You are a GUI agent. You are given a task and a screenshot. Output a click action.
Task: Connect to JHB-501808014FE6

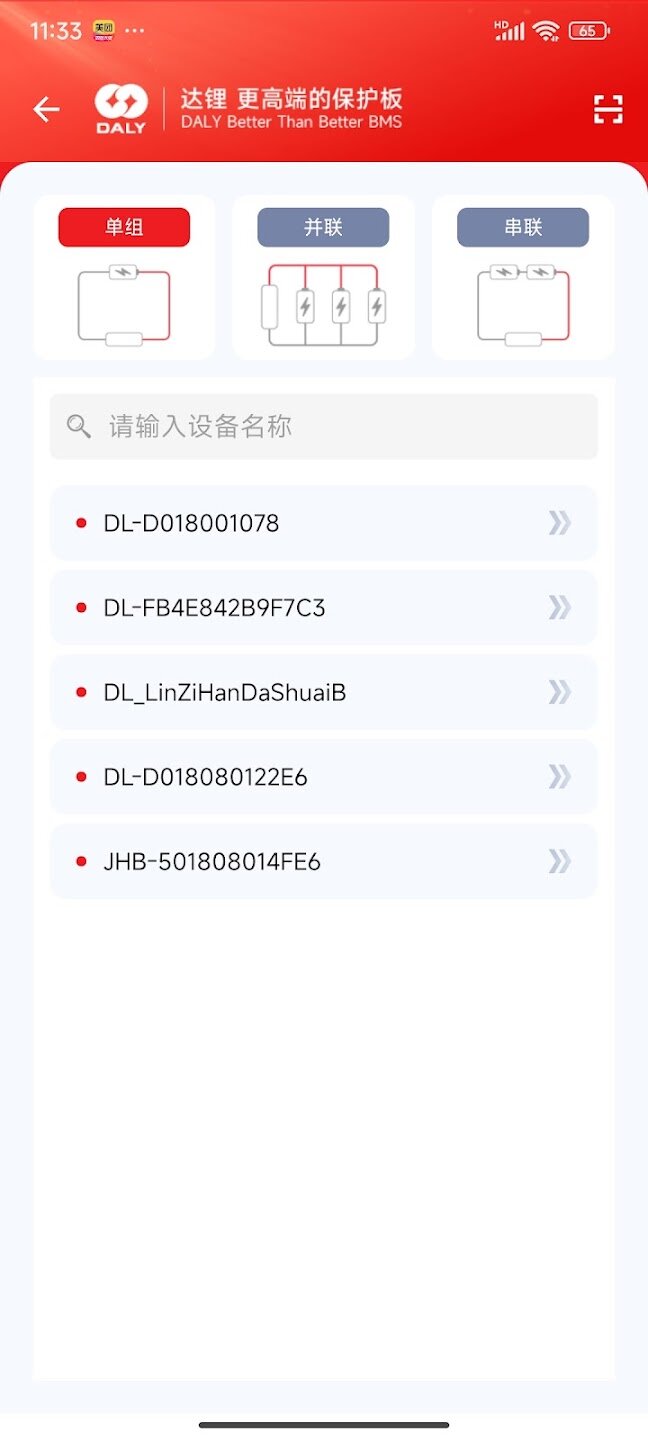pyautogui.click(x=324, y=862)
